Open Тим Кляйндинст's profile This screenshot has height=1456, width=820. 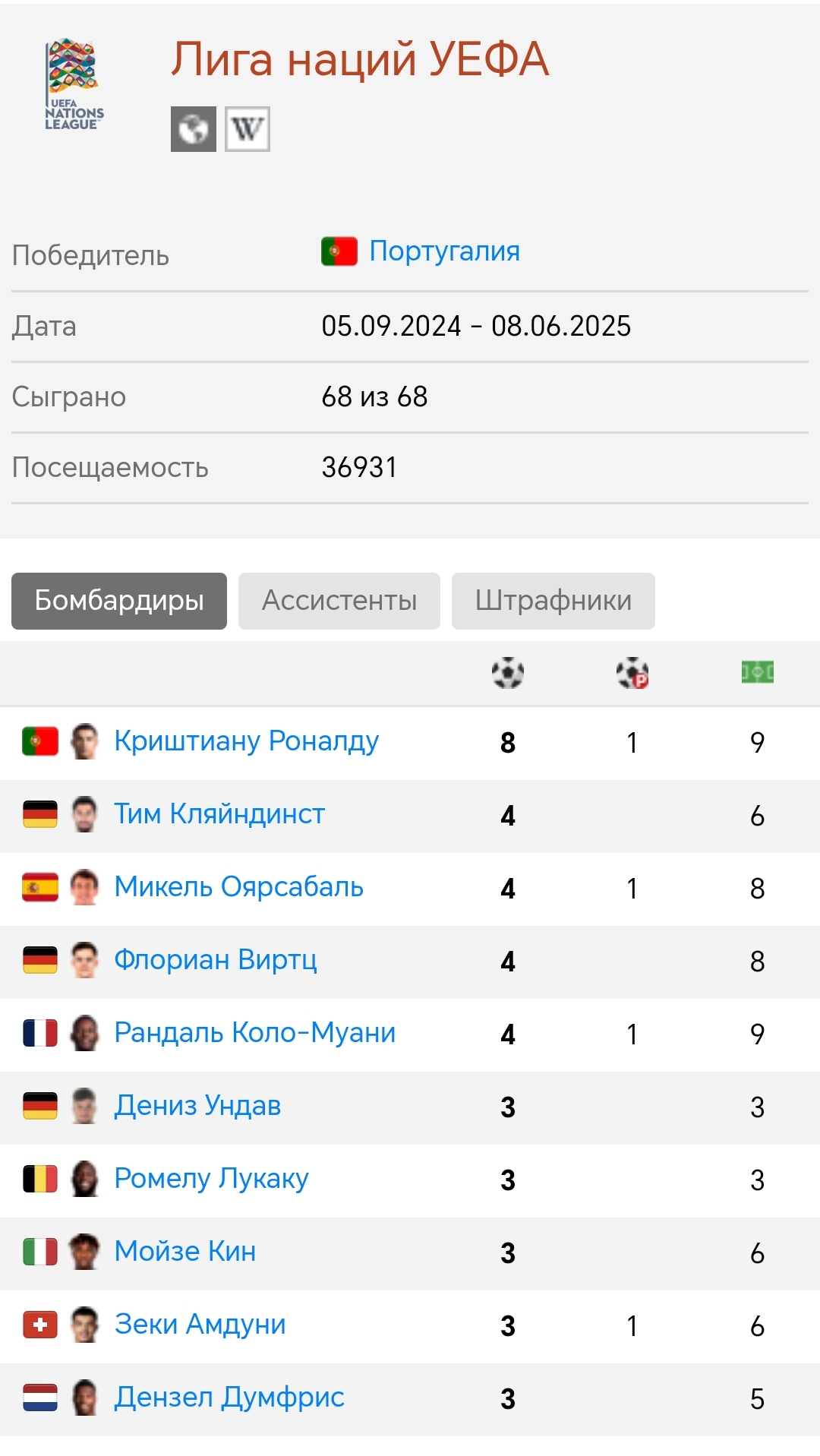219,814
